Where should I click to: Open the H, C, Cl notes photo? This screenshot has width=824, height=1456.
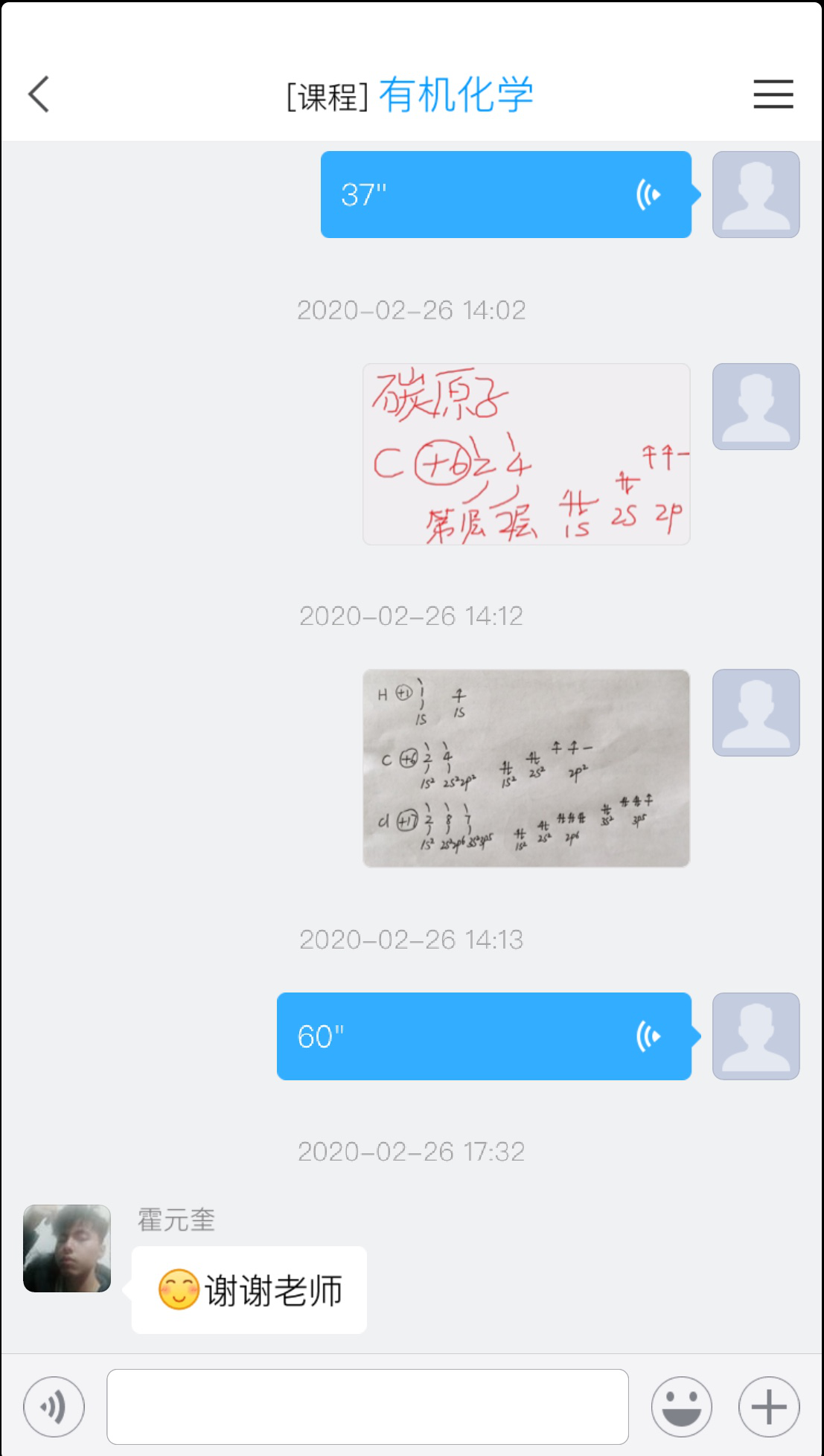pos(526,768)
